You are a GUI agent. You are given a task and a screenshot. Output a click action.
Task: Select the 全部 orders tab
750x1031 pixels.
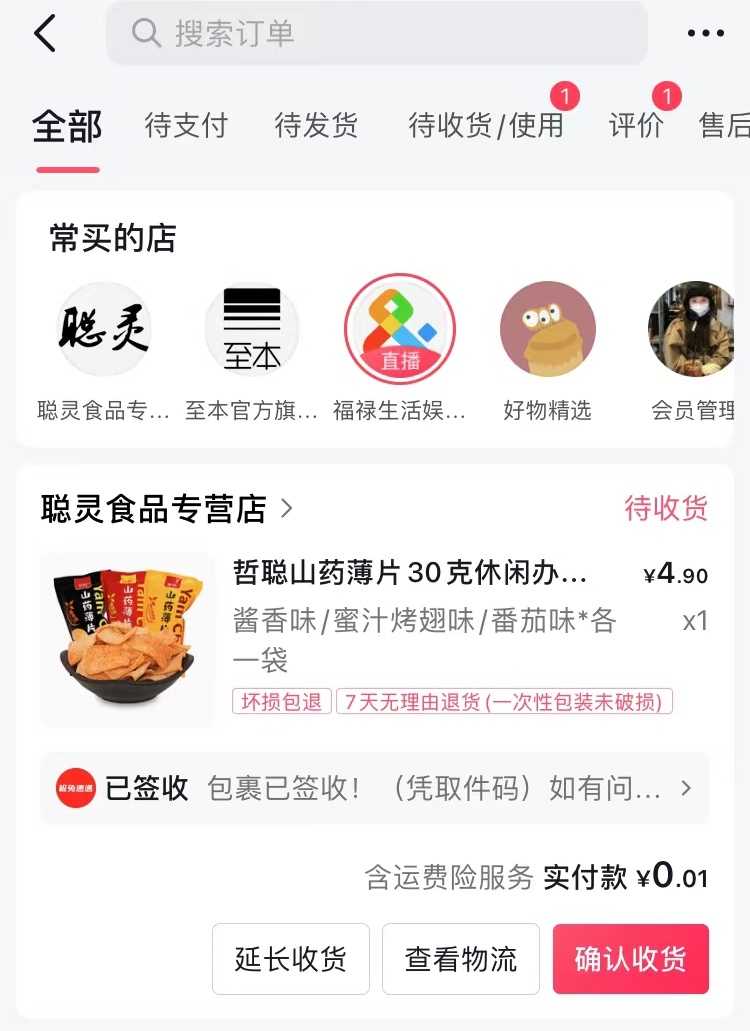click(67, 127)
